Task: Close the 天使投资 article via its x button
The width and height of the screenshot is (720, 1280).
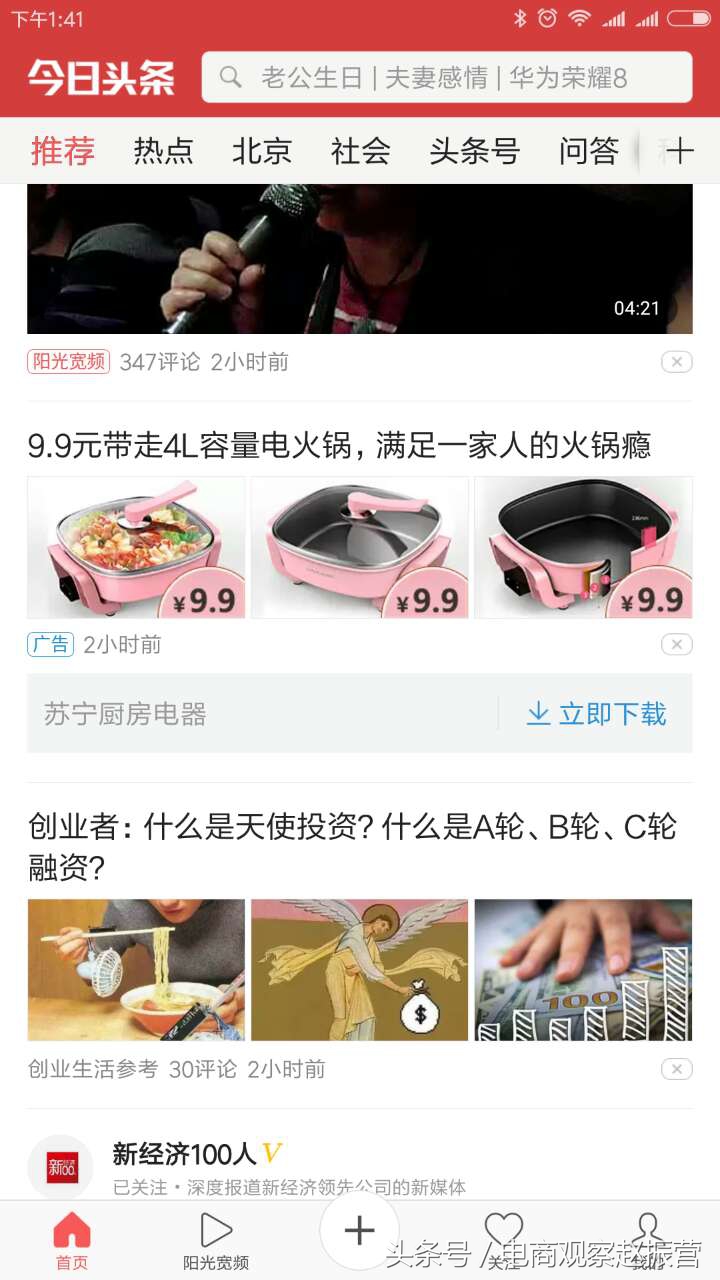Action: (x=677, y=1069)
